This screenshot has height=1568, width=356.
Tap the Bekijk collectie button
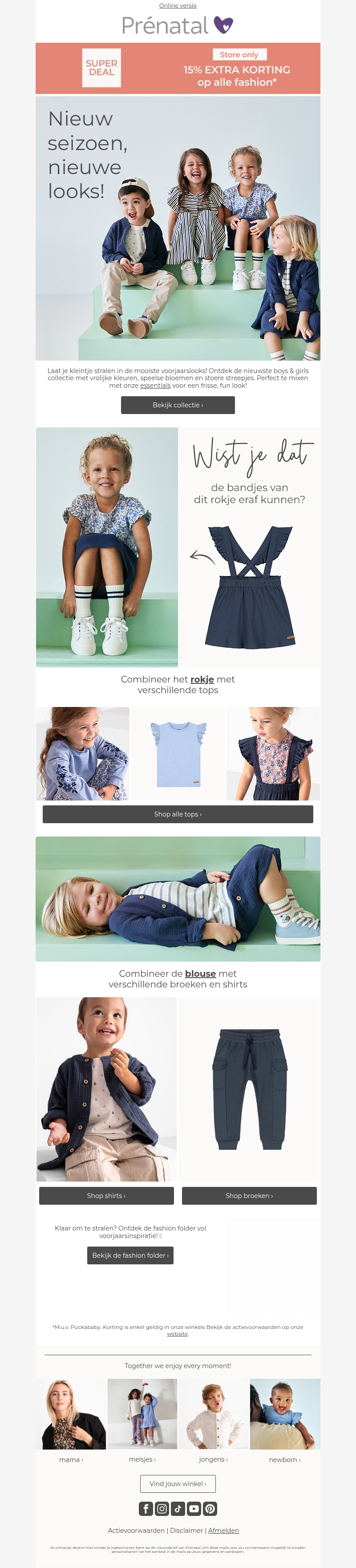(178, 405)
